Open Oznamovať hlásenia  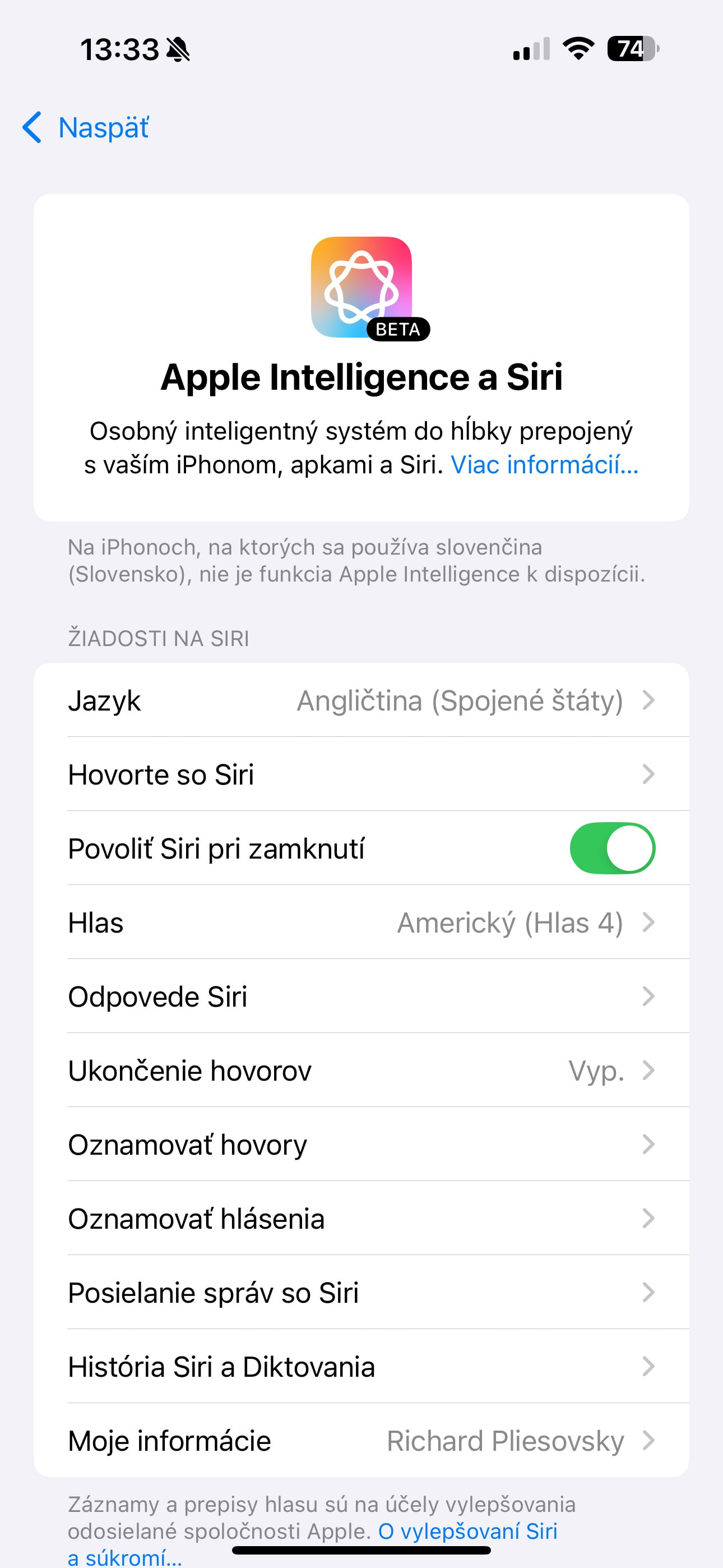pyautogui.click(x=361, y=1219)
